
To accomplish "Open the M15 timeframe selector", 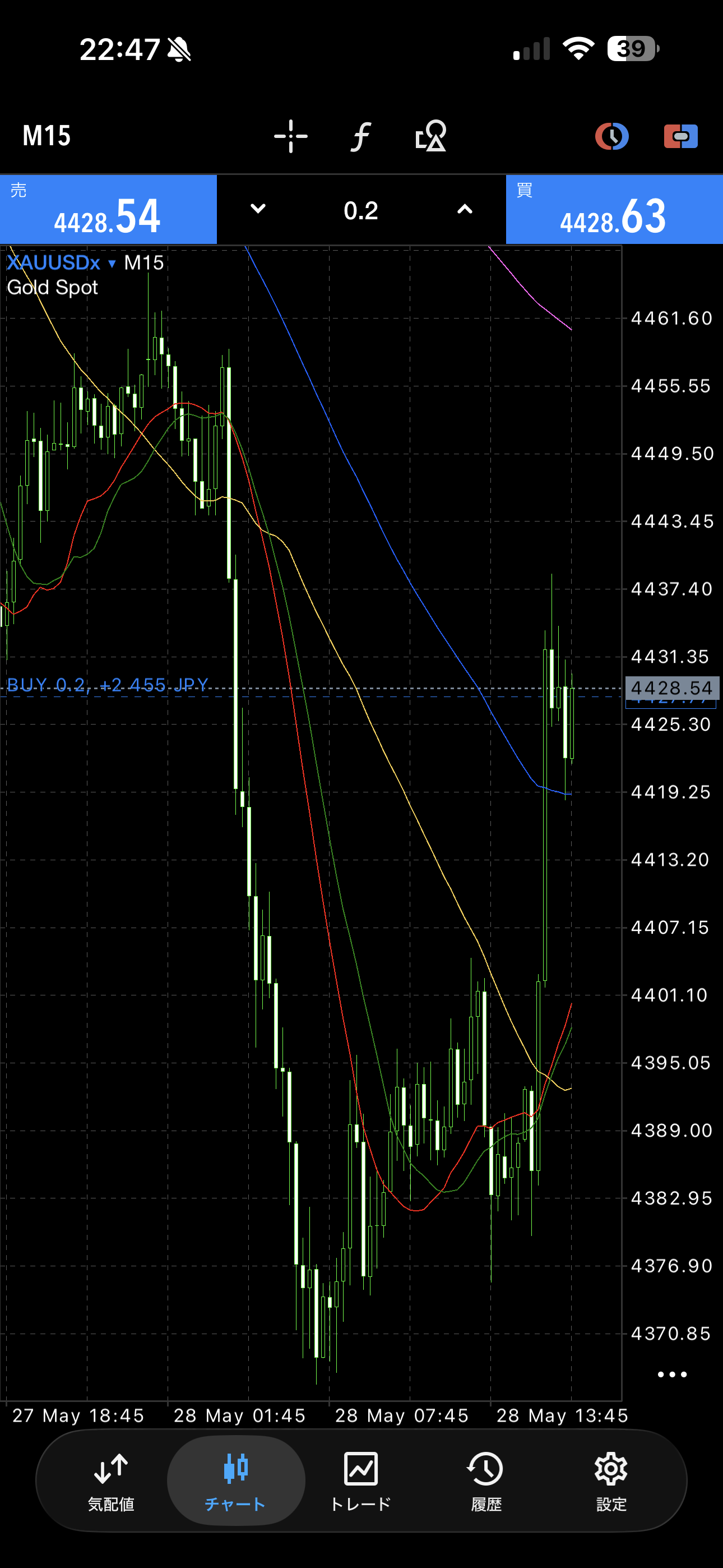I will click(47, 136).
